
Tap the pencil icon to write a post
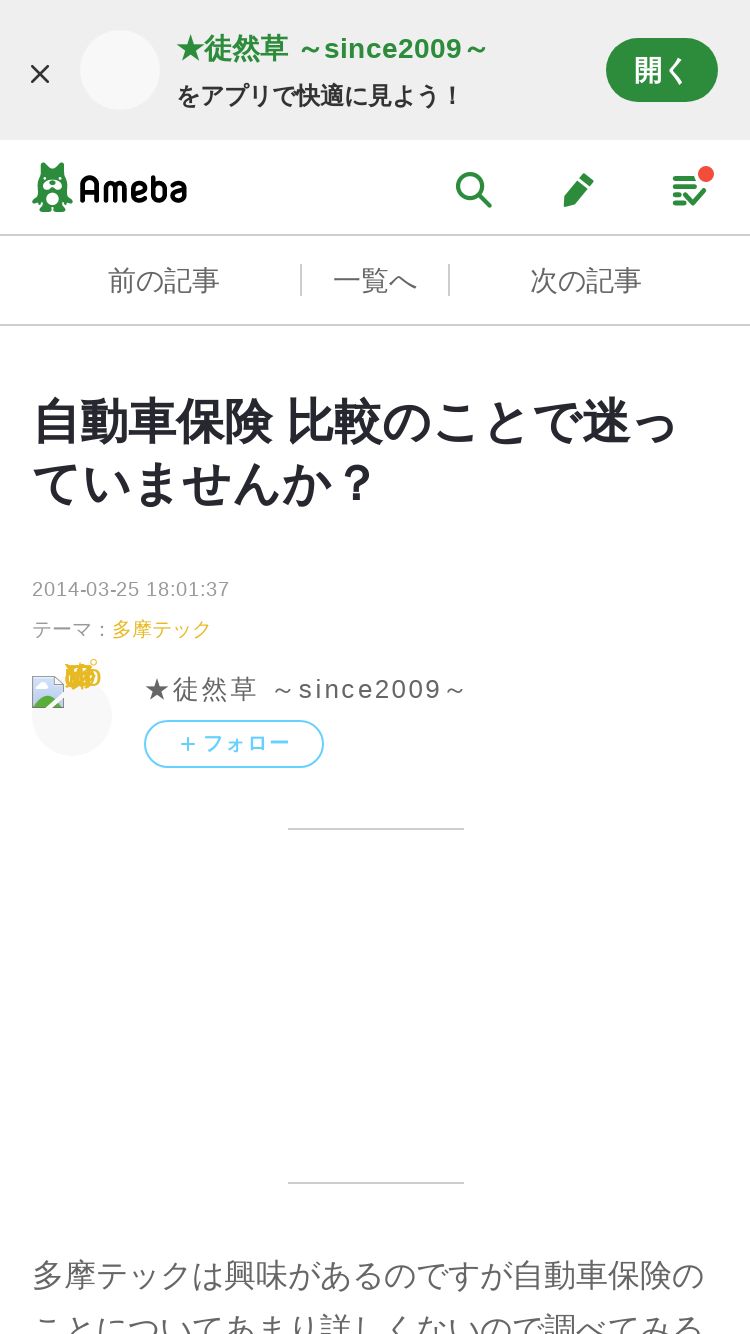click(x=578, y=188)
